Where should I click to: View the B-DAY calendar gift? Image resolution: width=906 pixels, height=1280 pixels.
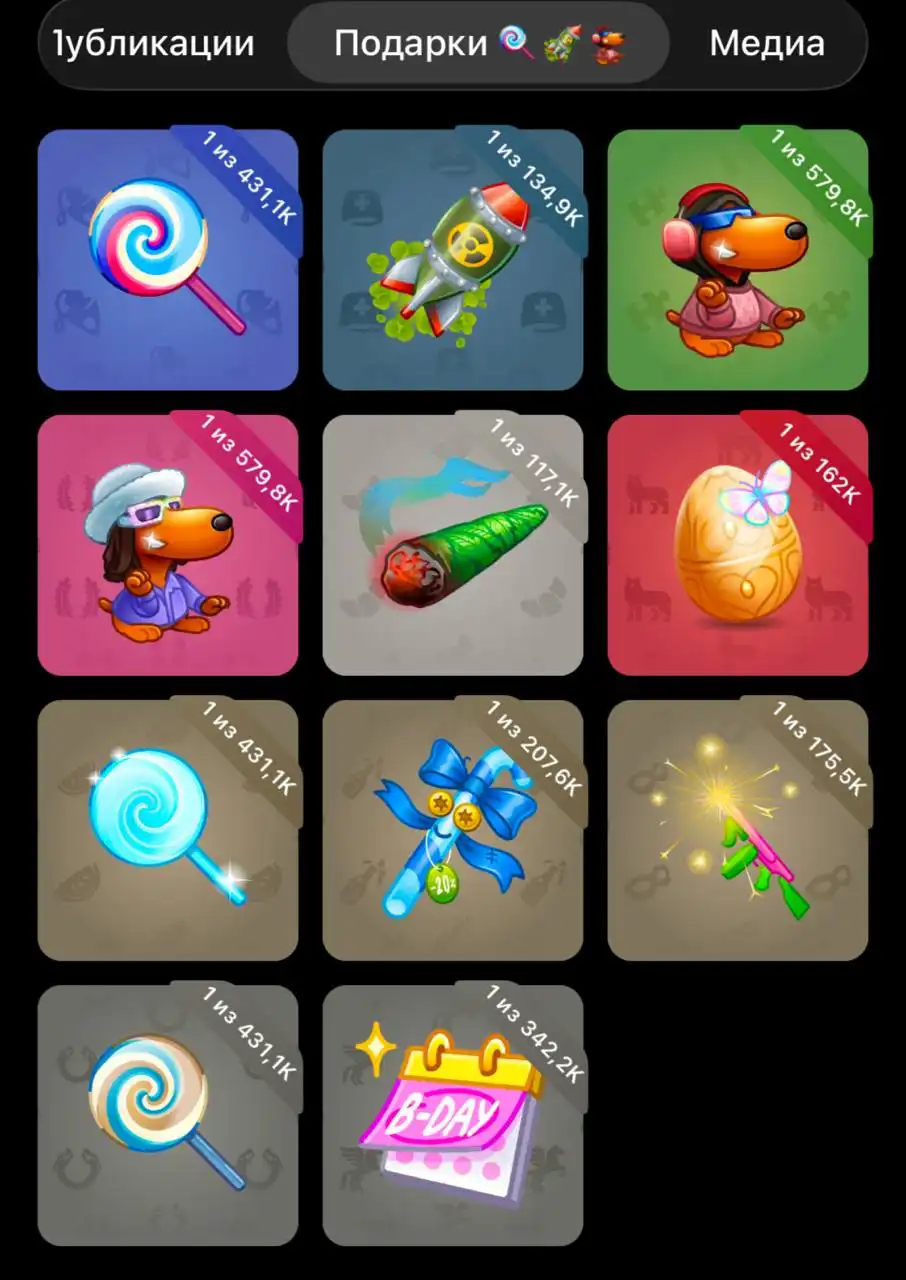coord(452,1115)
